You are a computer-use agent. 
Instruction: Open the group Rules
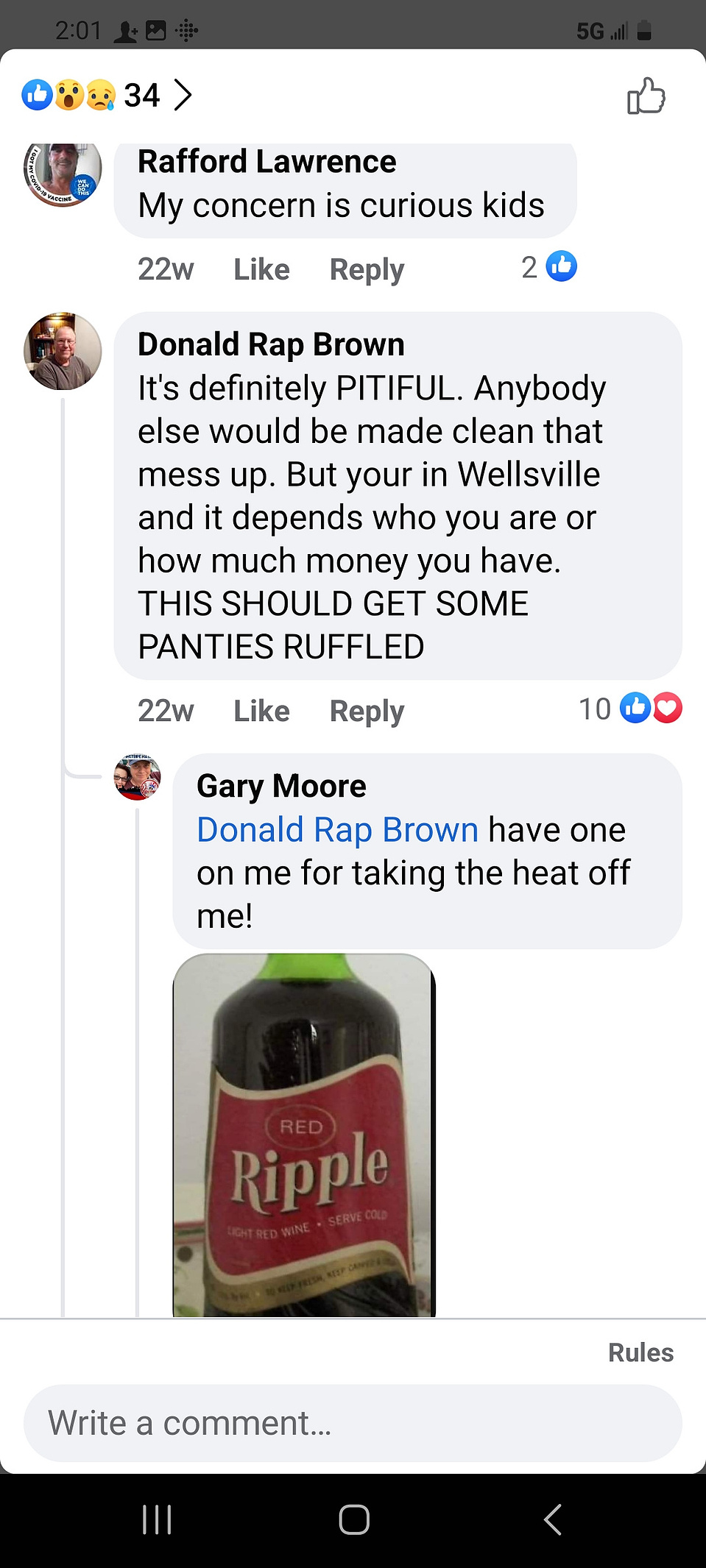[640, 1352]
